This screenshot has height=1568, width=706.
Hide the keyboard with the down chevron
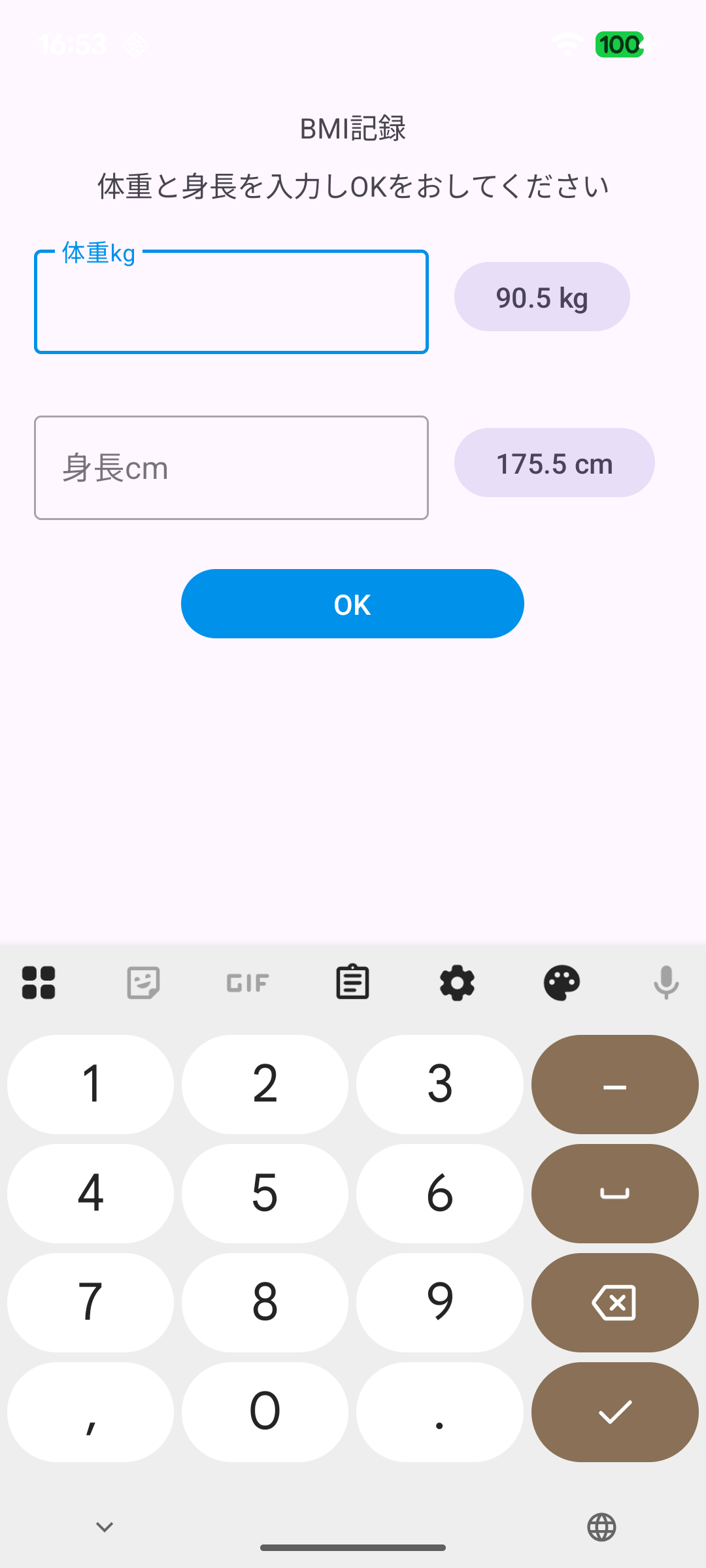click(x=105, y=1527)
